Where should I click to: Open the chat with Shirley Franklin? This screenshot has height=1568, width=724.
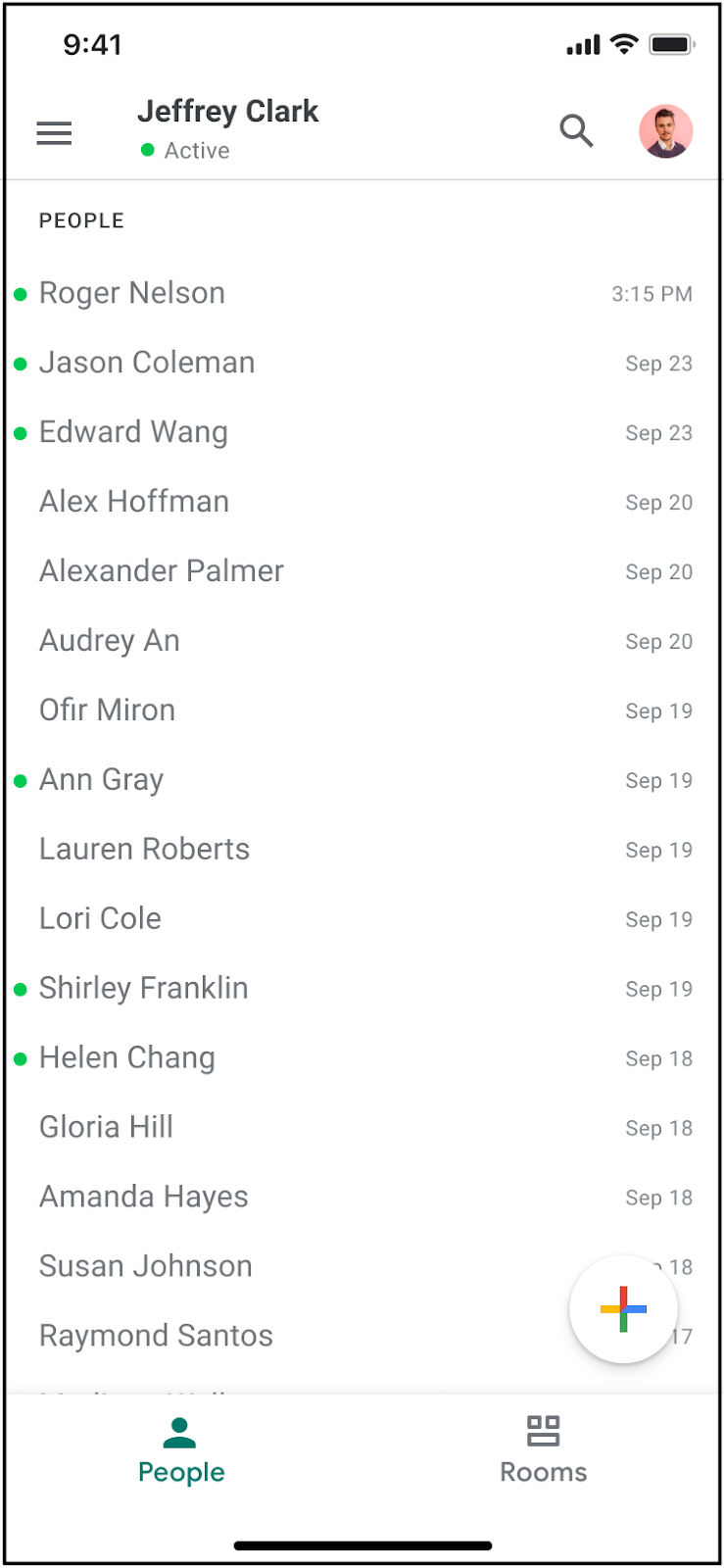(x=362, y=989)
